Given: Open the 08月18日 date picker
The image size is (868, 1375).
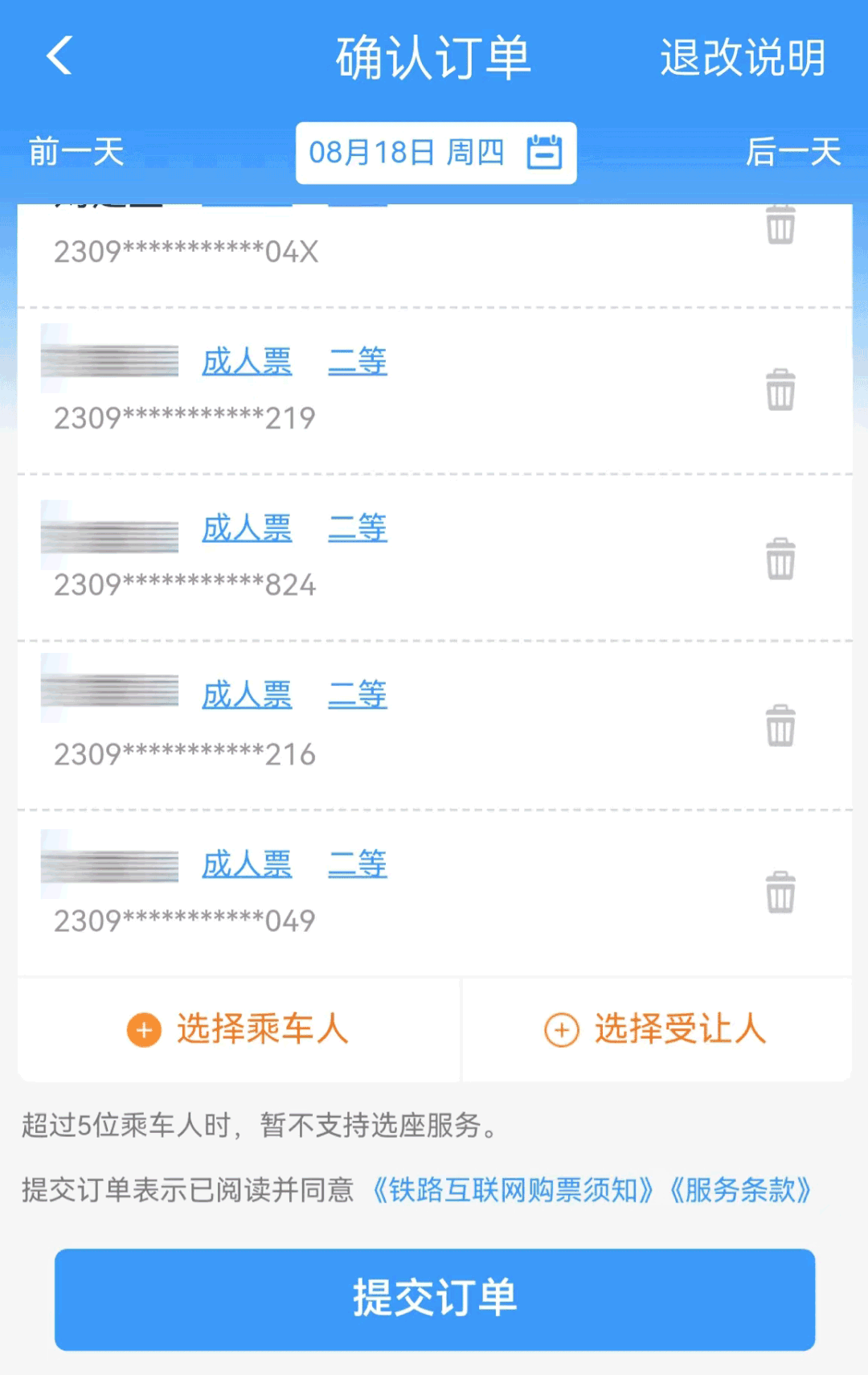Looking at the screenshot, I should coord(436,153).
